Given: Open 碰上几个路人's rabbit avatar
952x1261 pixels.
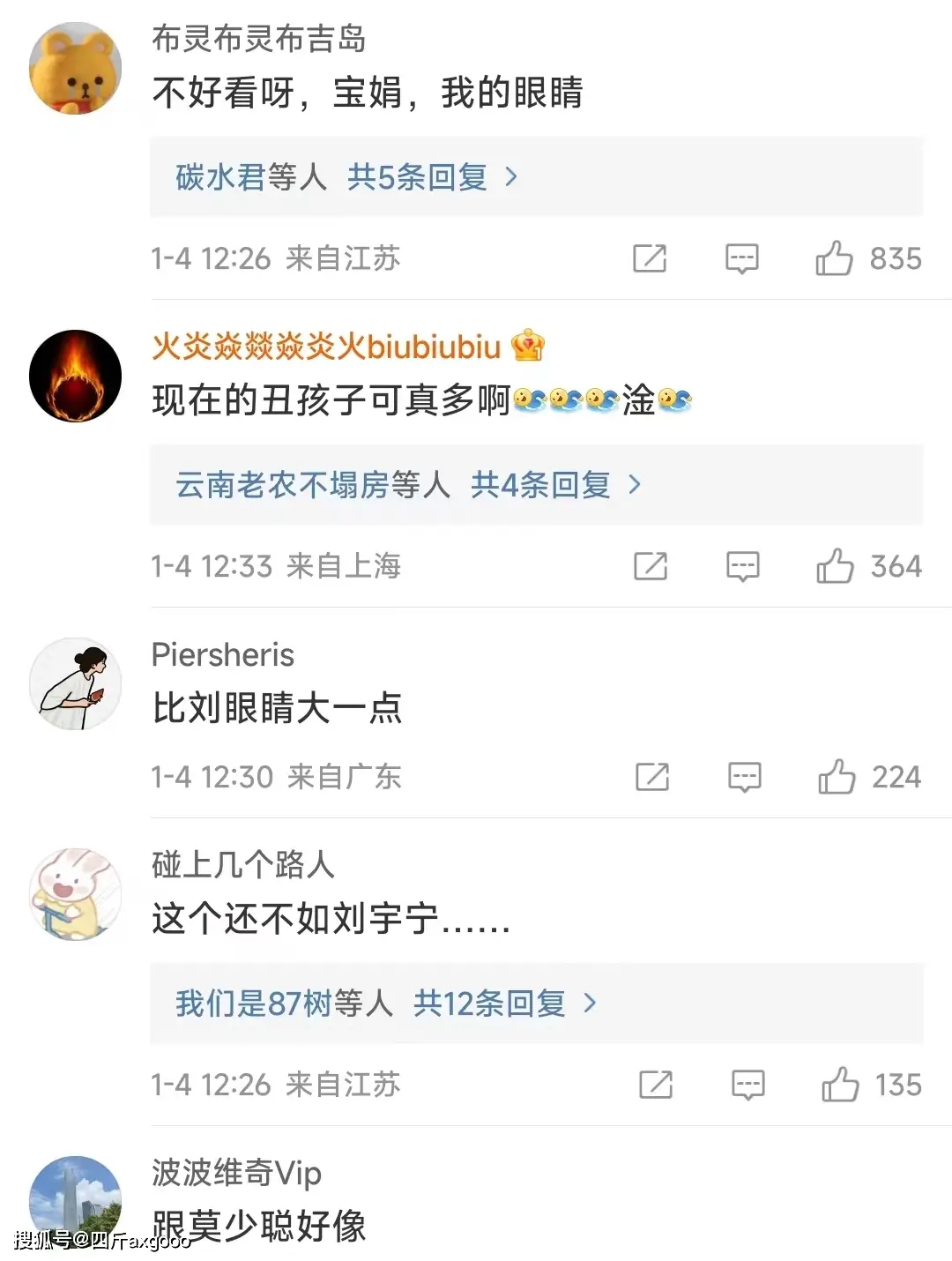Looking at the screenshot, I should point(75,894).
